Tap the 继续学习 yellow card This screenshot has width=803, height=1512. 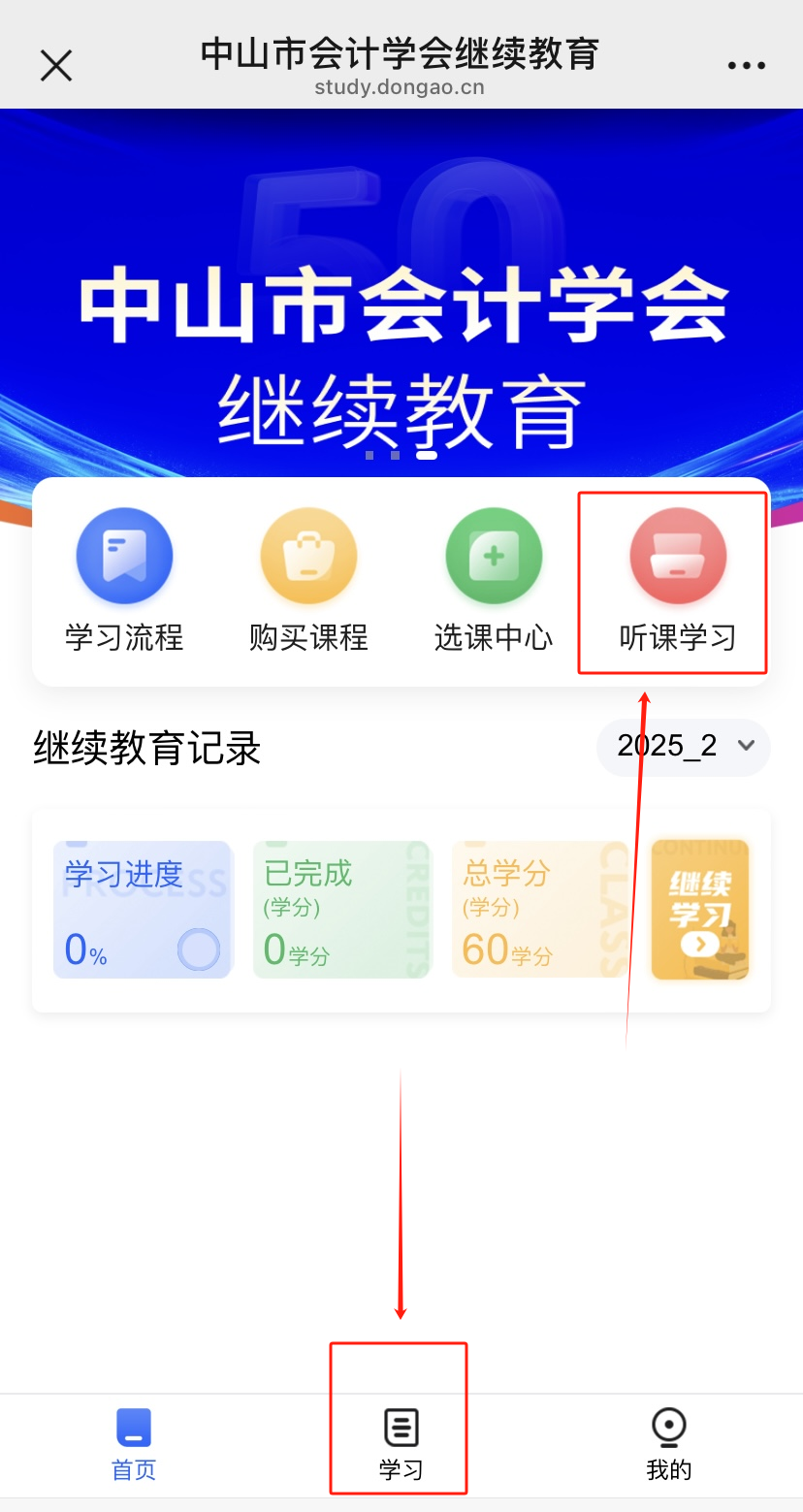coord(699,910)
